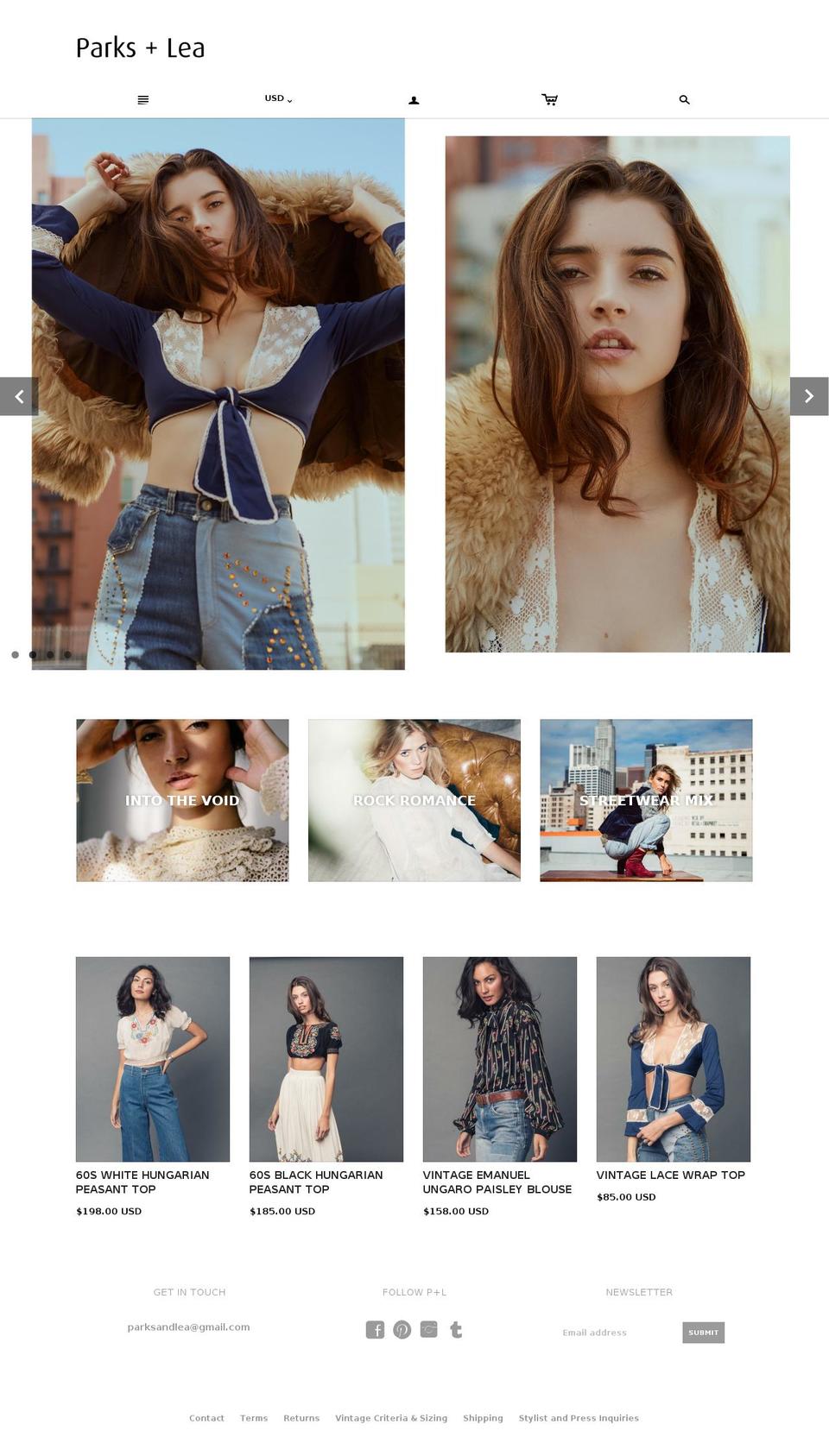829x1456 pixels.
Task: Open the Pinterest icon
Action: 402,1329
